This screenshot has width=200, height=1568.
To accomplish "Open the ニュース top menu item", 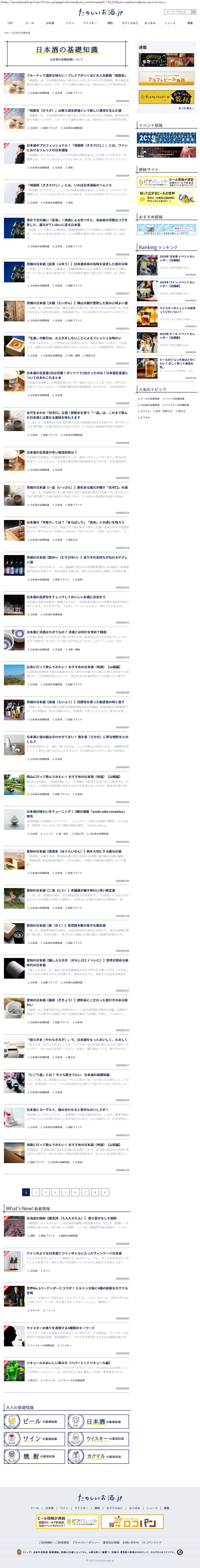I will 170,23.
